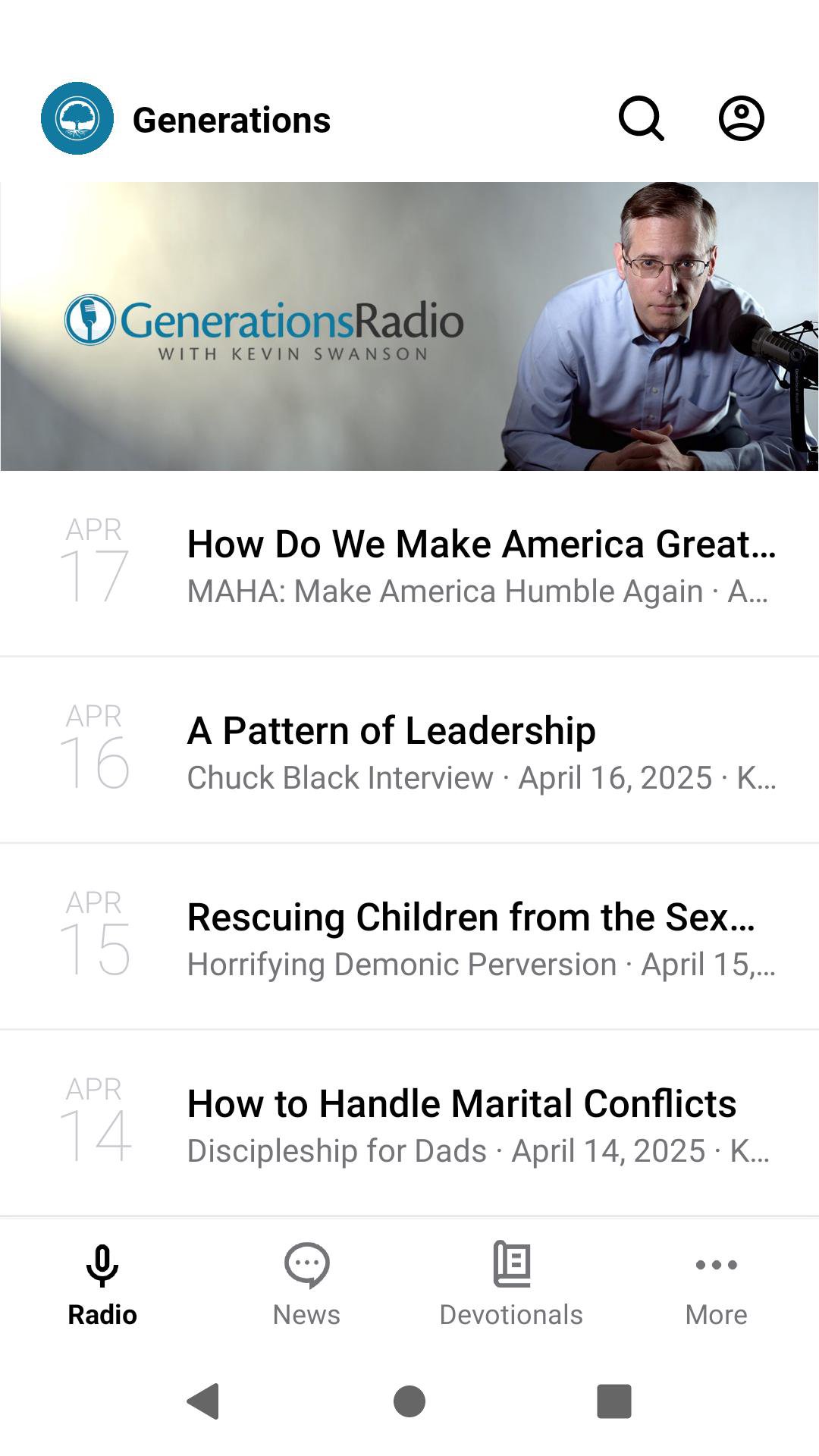The image size is (819, 1456).
Task: Switch to the Devotionals tab
Action: click(511, 1283)
